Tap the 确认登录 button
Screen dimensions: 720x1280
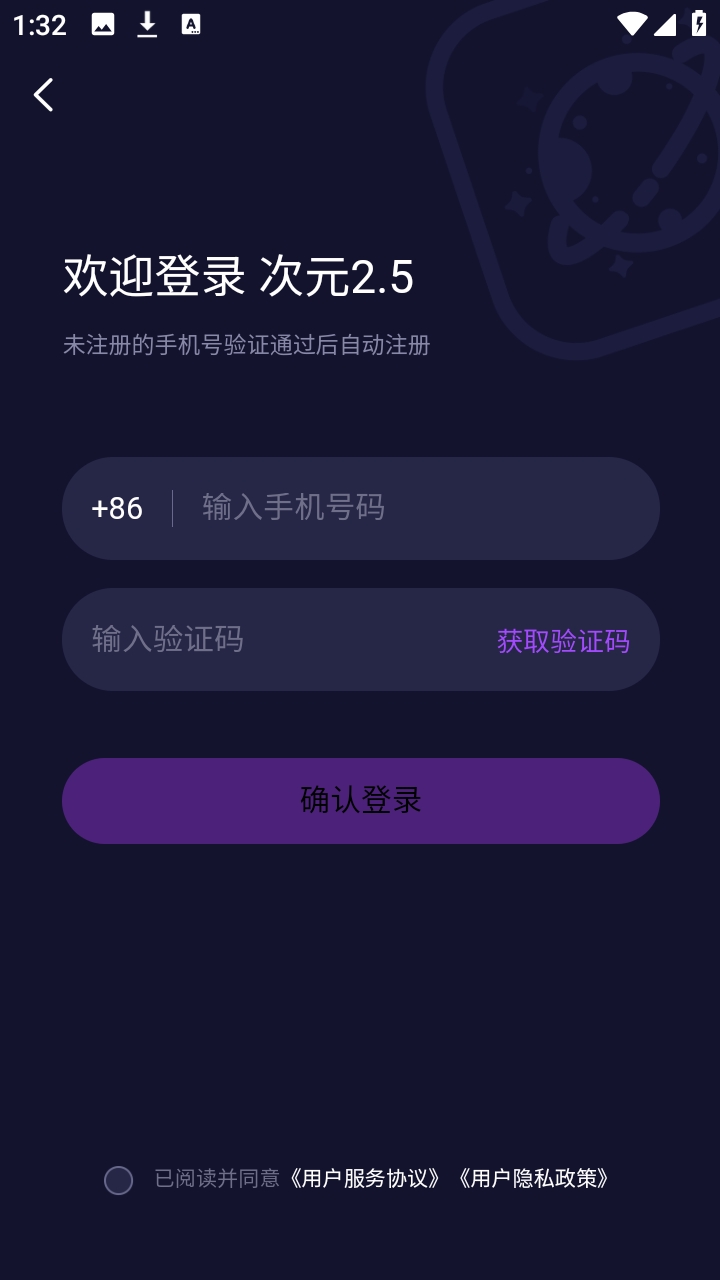(360, 800)
